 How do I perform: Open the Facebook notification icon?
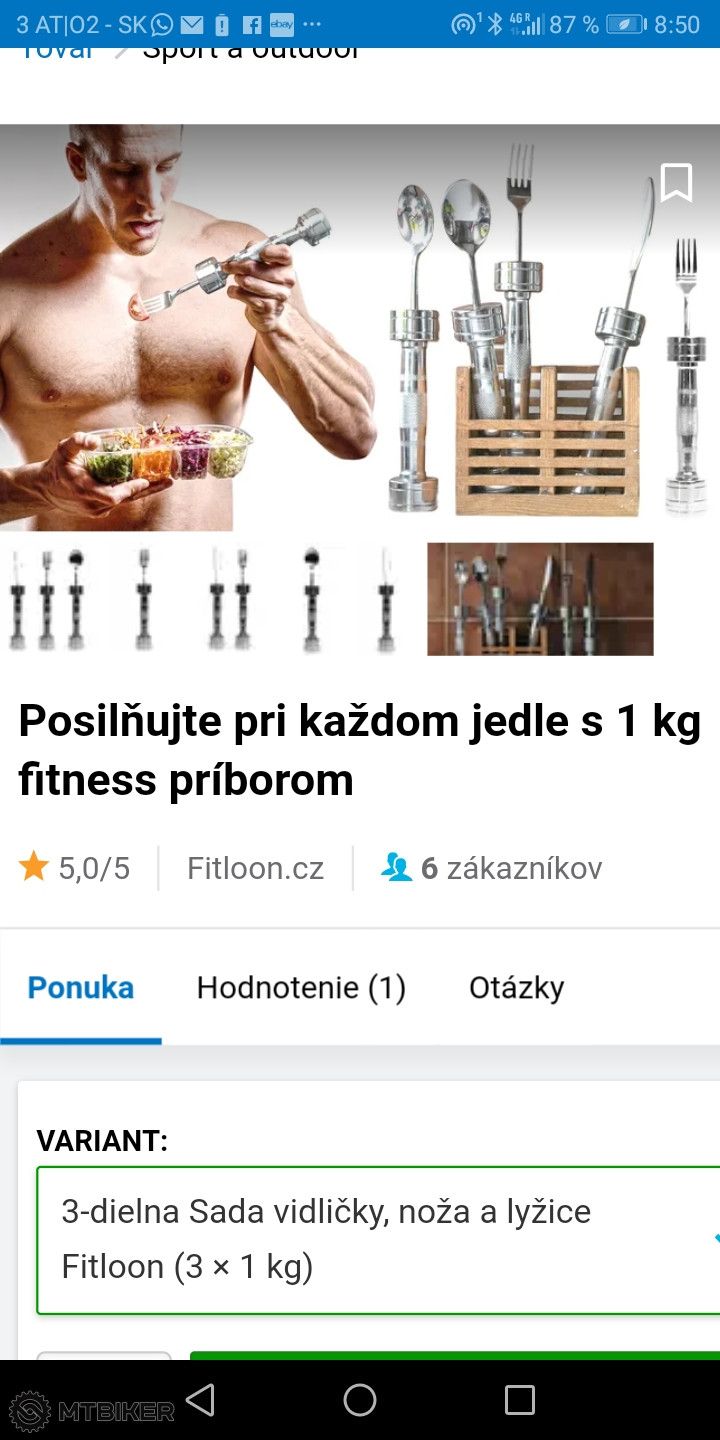click(x=252, y=23)
